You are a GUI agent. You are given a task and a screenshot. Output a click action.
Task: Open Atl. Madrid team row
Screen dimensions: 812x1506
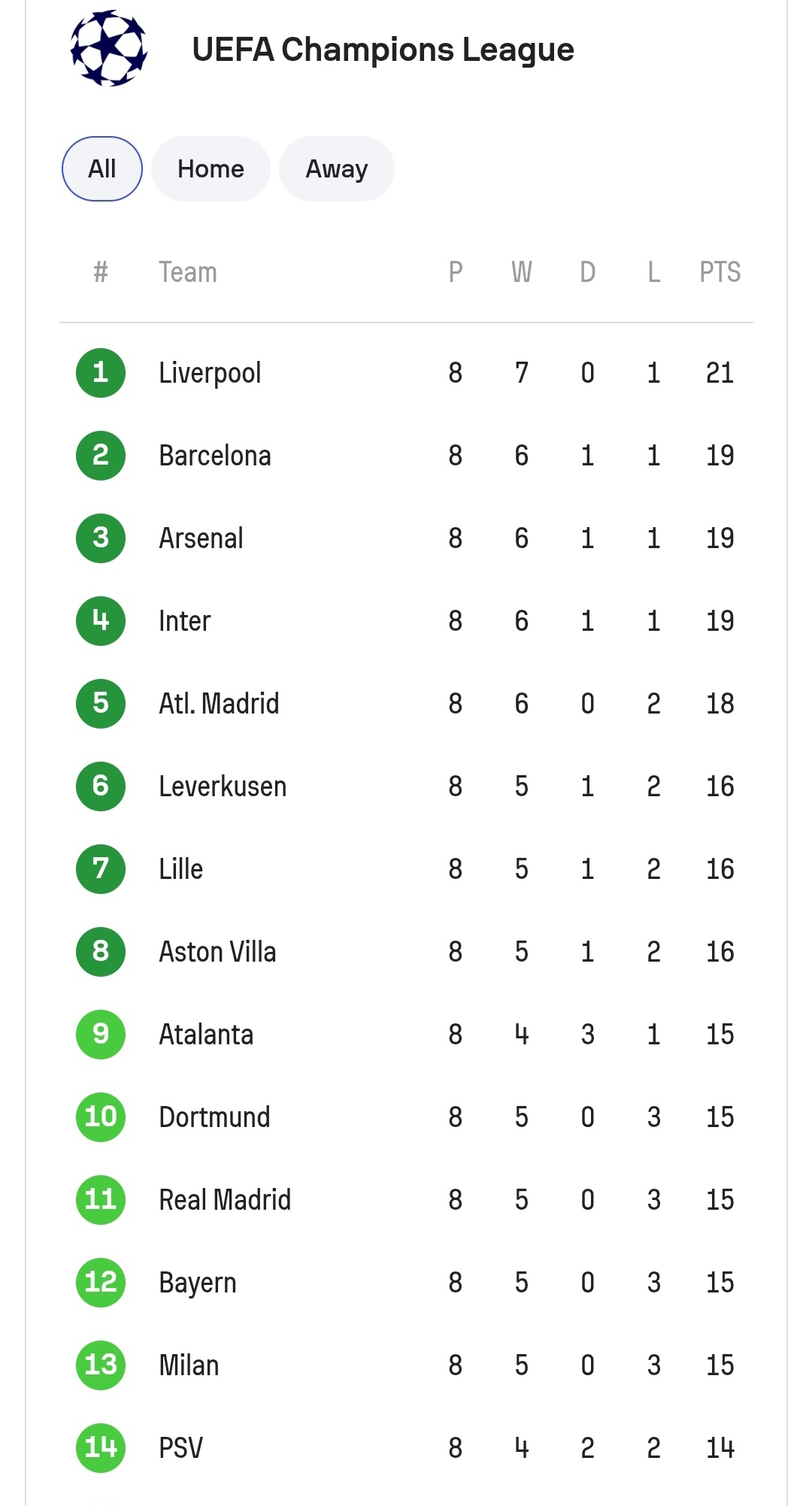(x=406, y=704)
